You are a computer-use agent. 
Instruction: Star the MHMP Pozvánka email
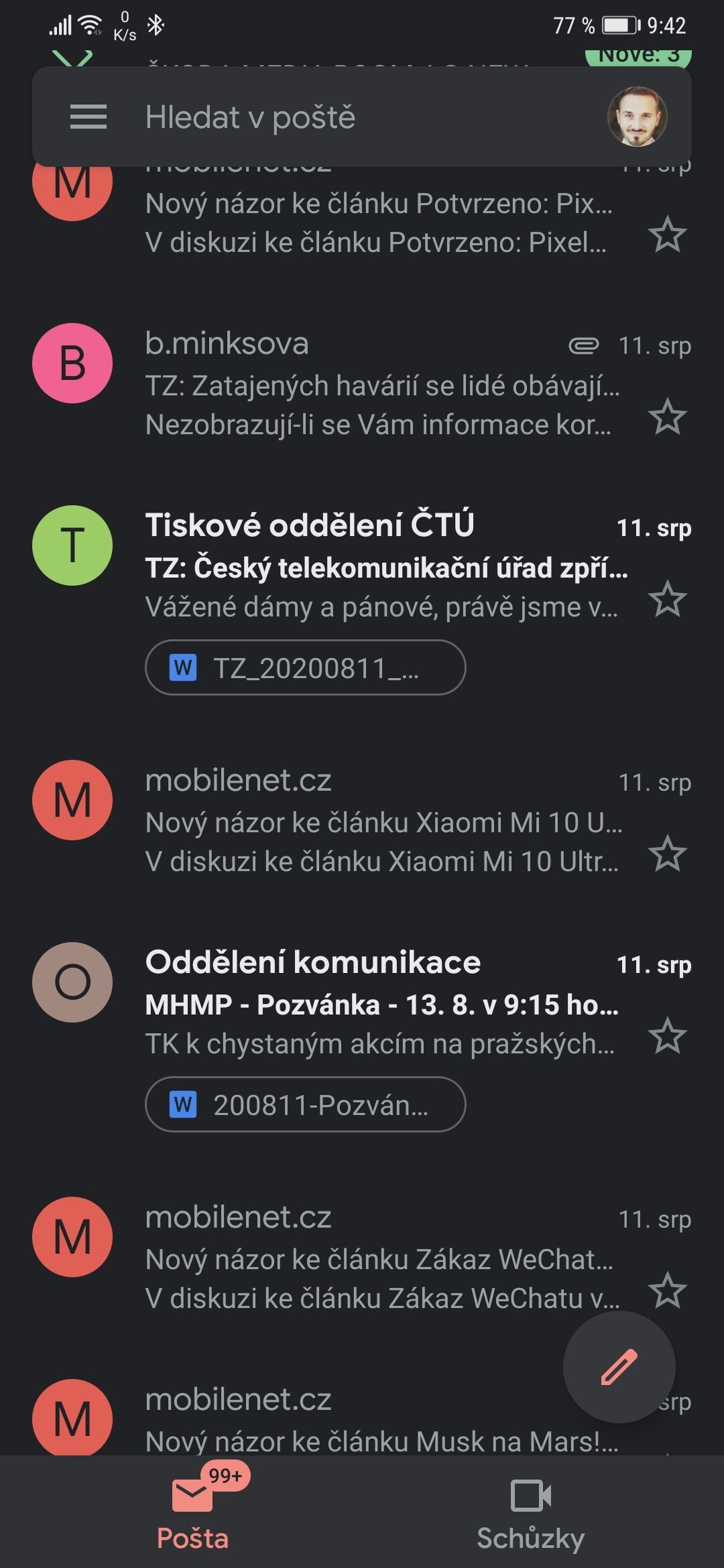click(668, 1036)
